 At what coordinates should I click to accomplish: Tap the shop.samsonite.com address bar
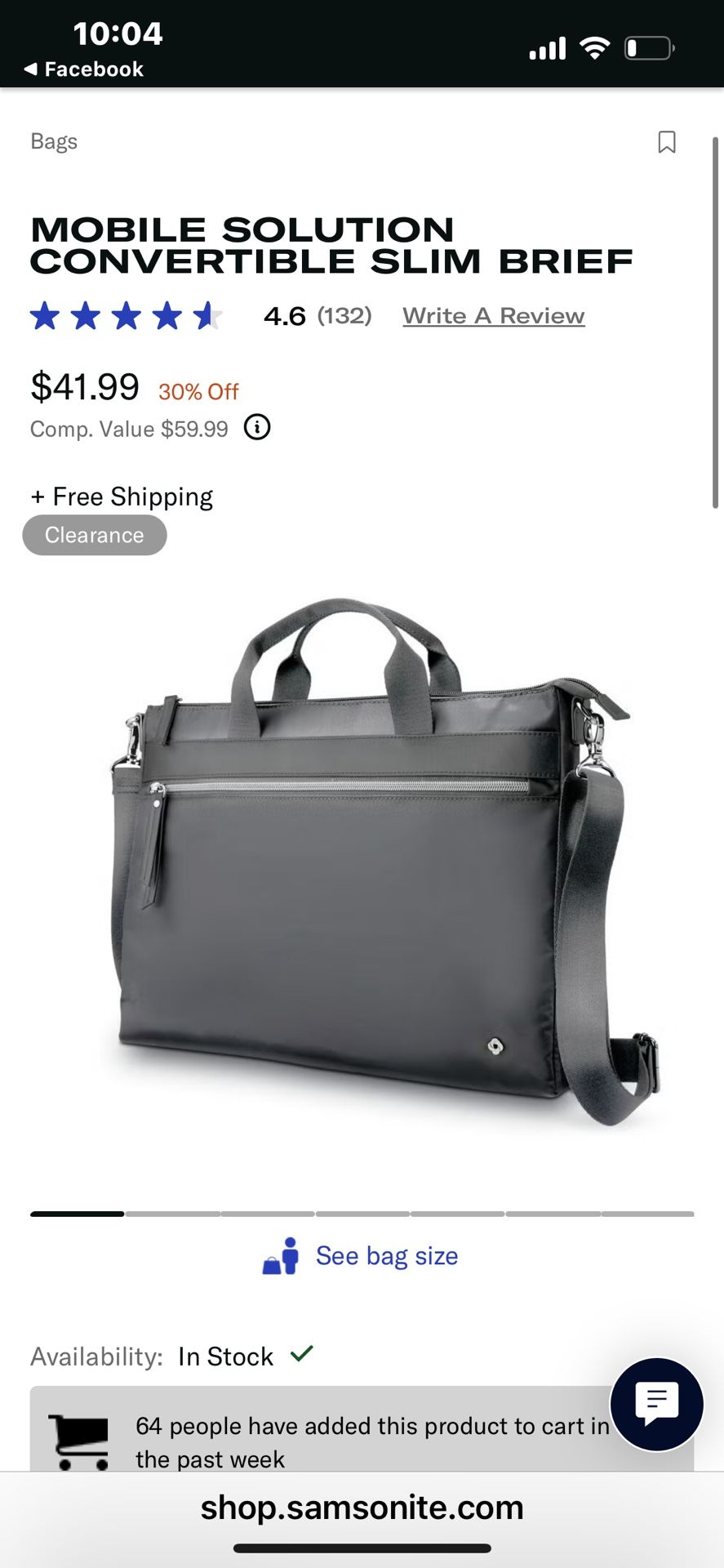[362, 1508]
